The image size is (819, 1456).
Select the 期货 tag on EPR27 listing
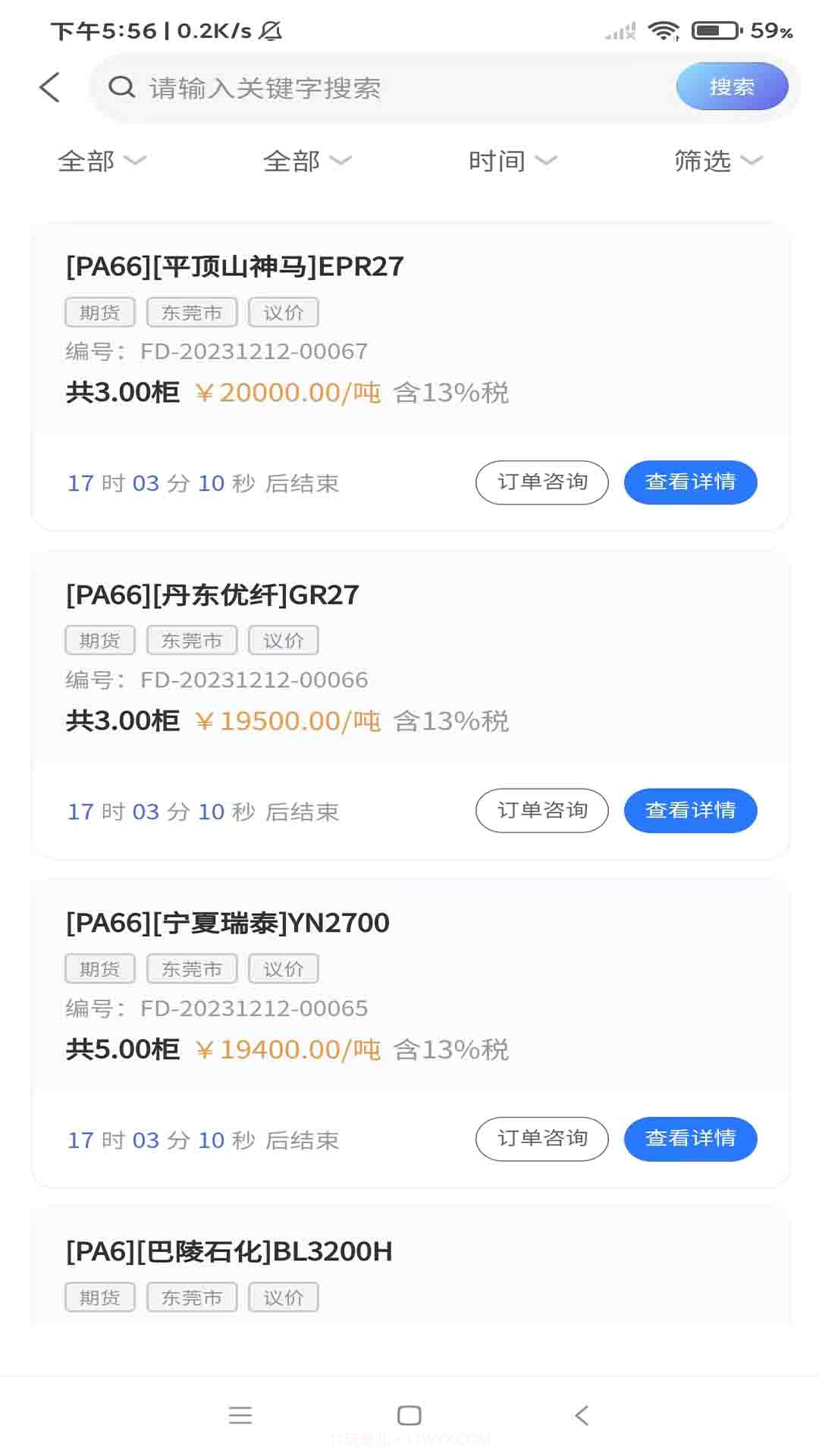(x=99, y=312)
